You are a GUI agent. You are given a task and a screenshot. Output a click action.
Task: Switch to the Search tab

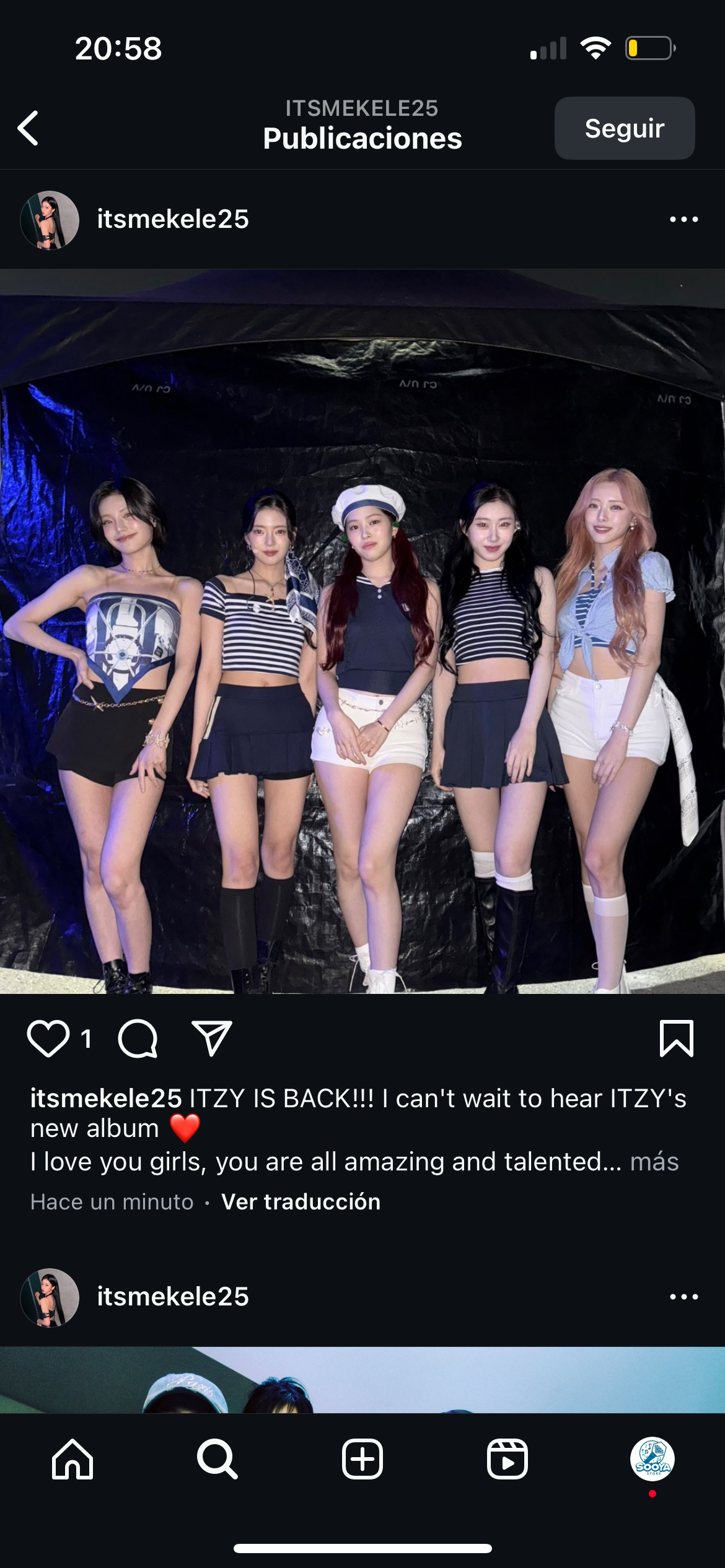coord(217,1459)
